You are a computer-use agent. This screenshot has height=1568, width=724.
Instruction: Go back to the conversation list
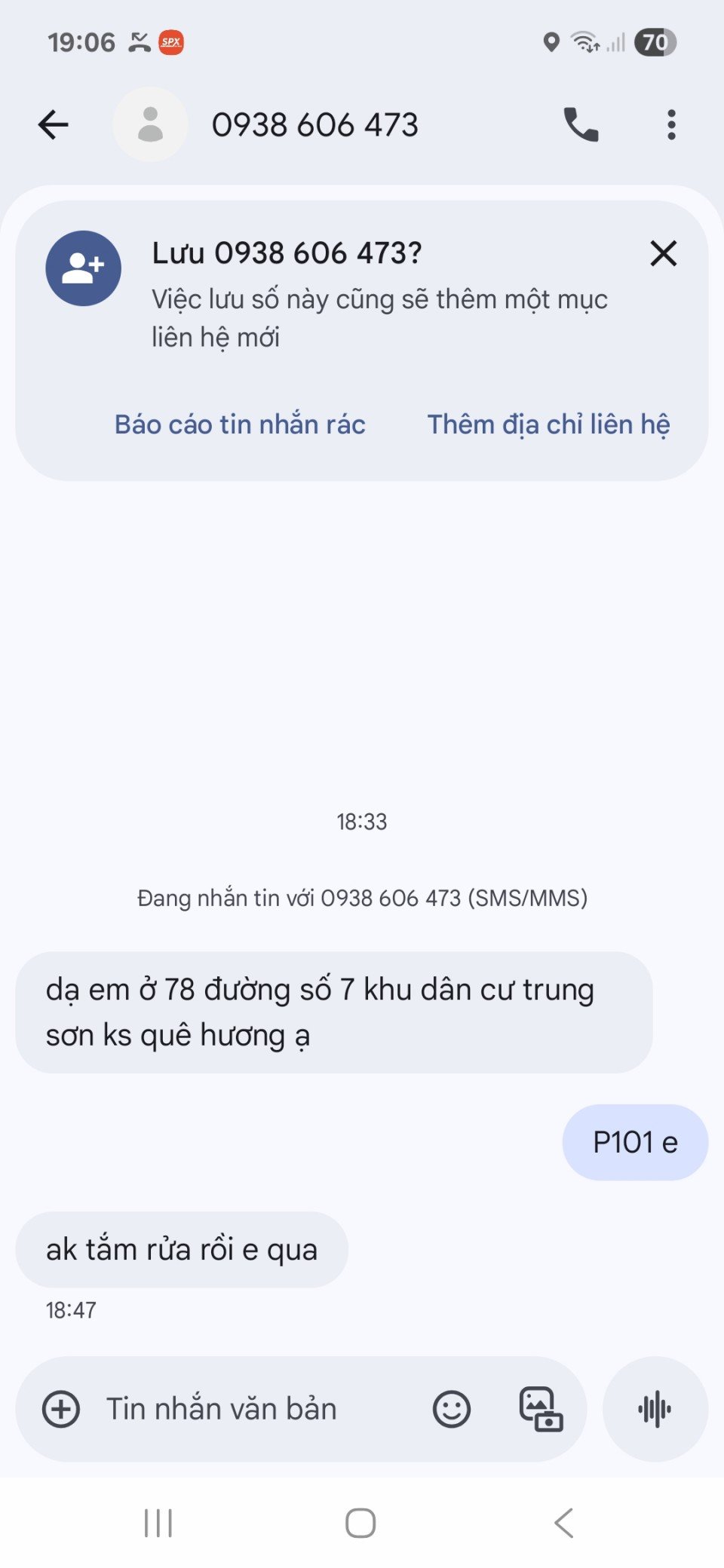(x=54, y=125)
